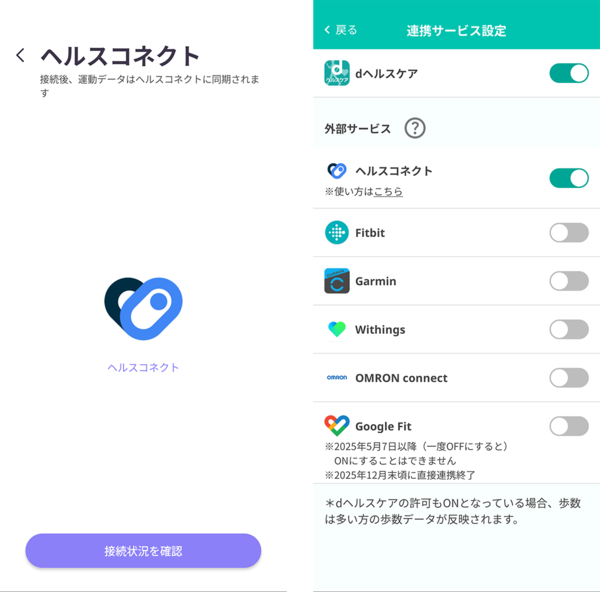The width and height of the screenshot is (600, 592).
Task: Toggle the Google Fit switch
Action: 568,426
